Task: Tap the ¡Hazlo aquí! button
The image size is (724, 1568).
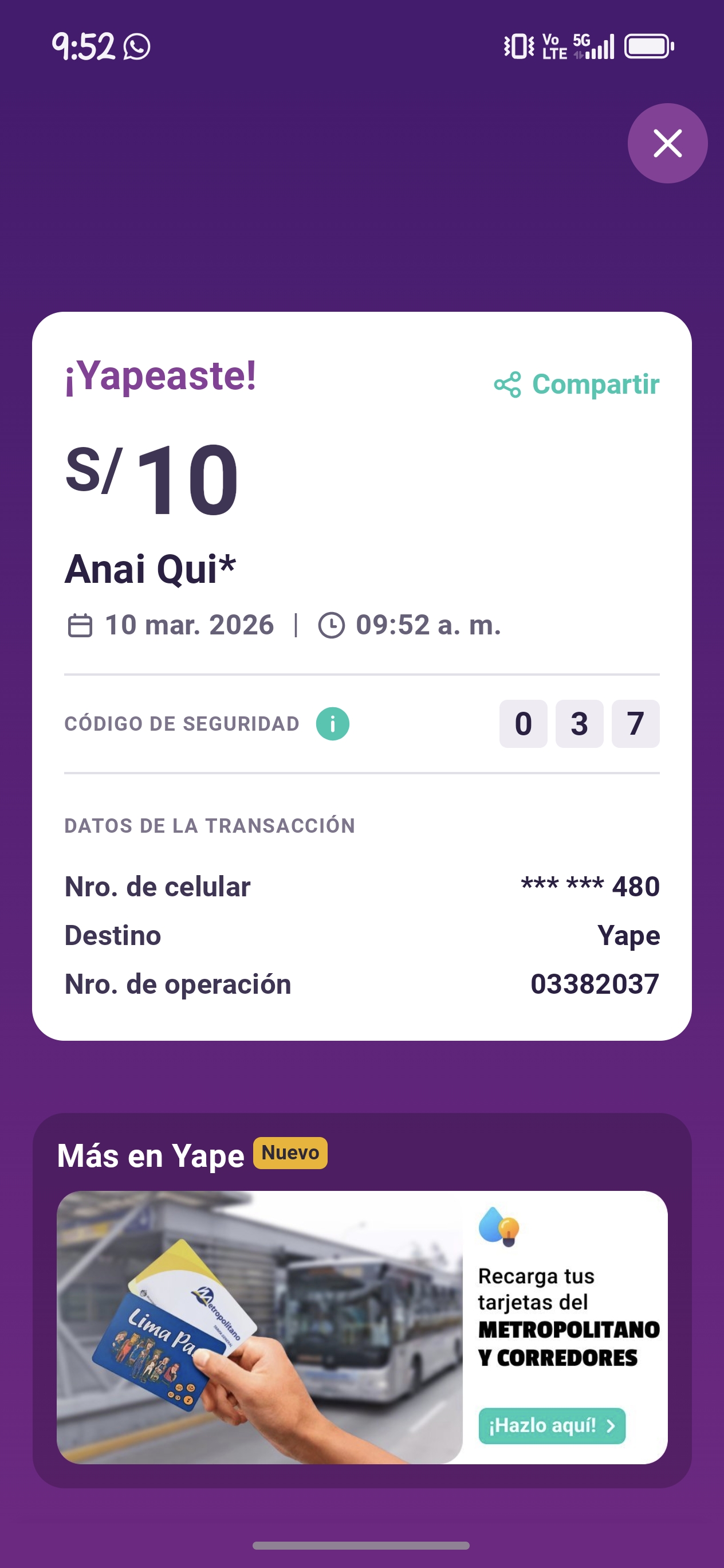Action: (x=551, y=1425)
